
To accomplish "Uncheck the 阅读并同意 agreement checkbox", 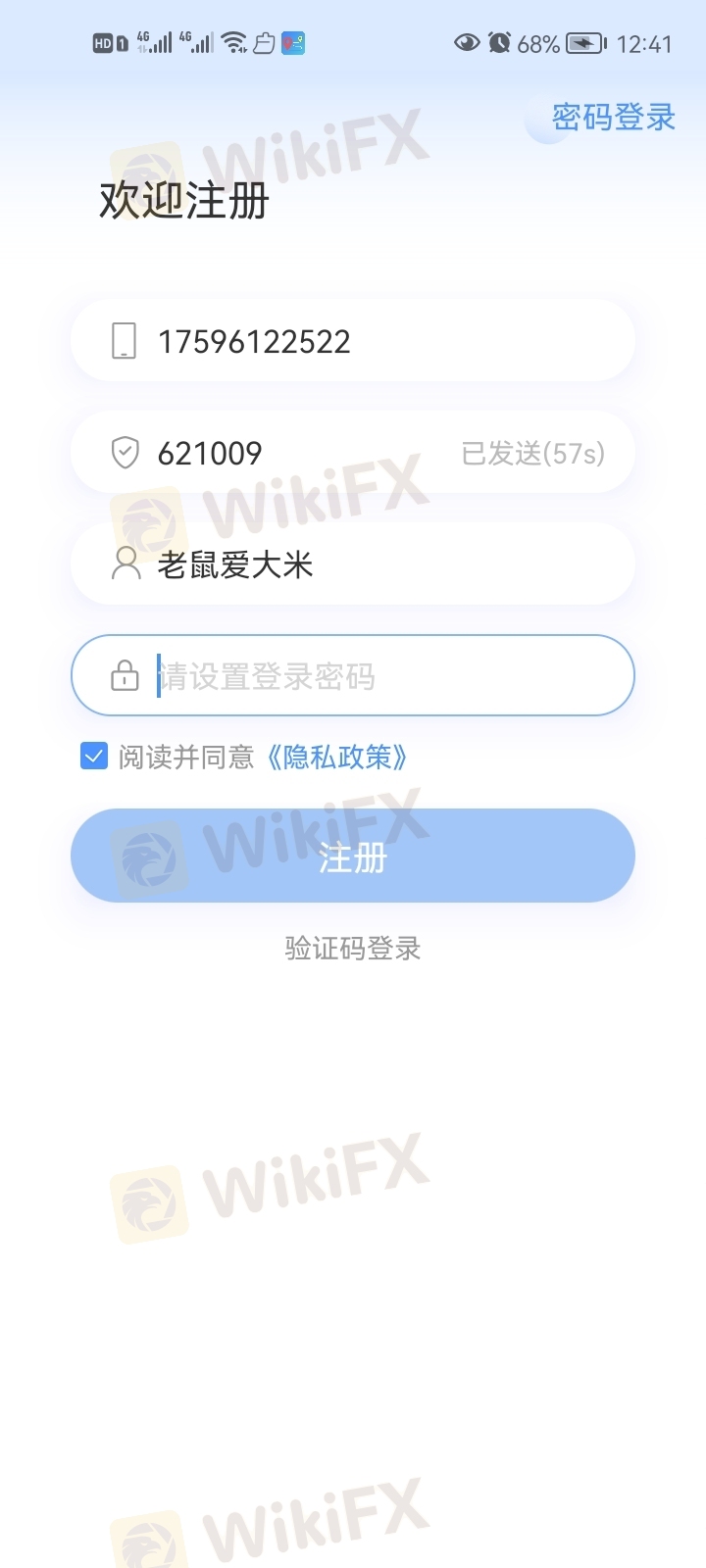I will click(94, 757).
